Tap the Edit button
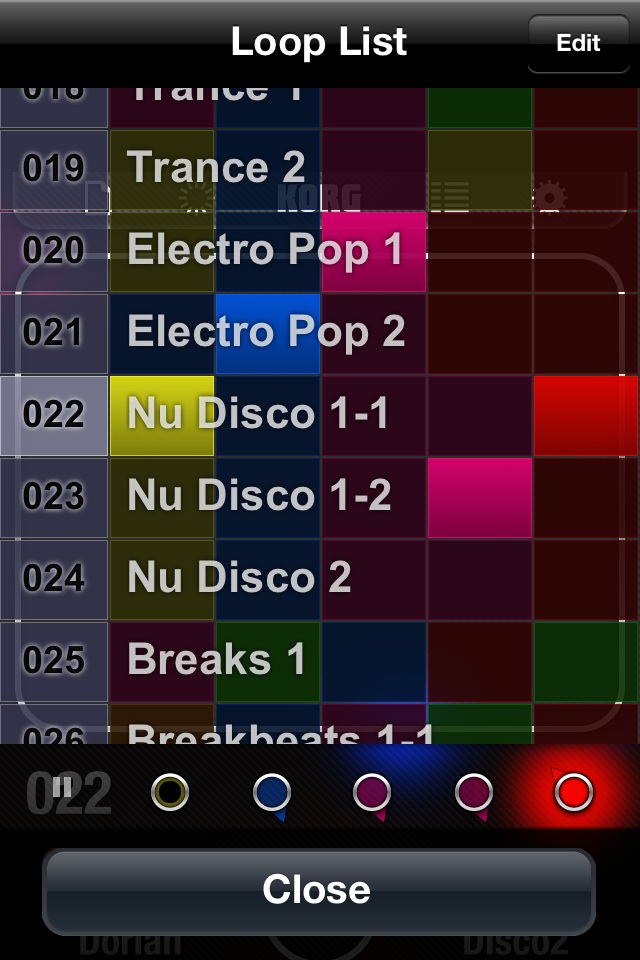Viewport: 640px width, 960px height. tap(578, 43)
